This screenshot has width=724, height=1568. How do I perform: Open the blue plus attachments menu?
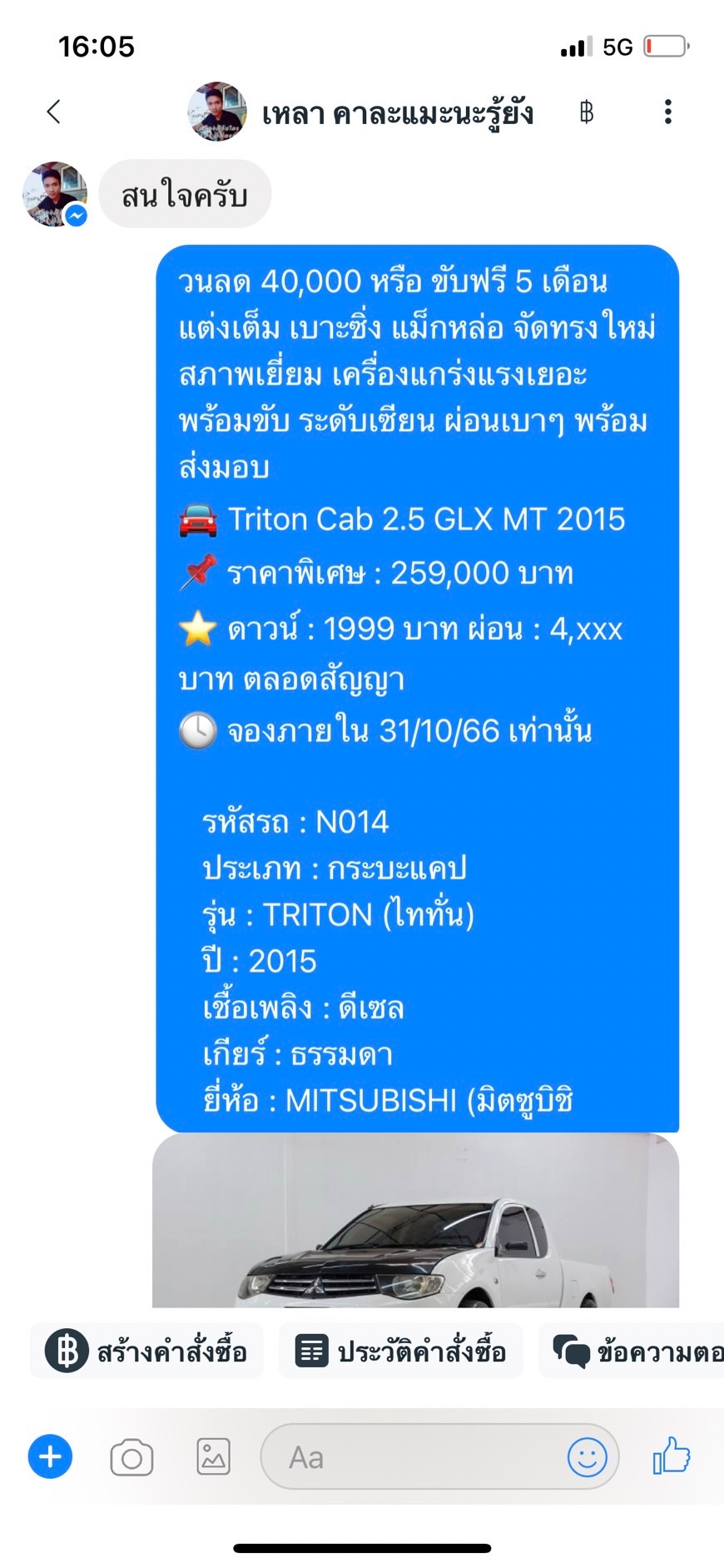(51, 1456)
